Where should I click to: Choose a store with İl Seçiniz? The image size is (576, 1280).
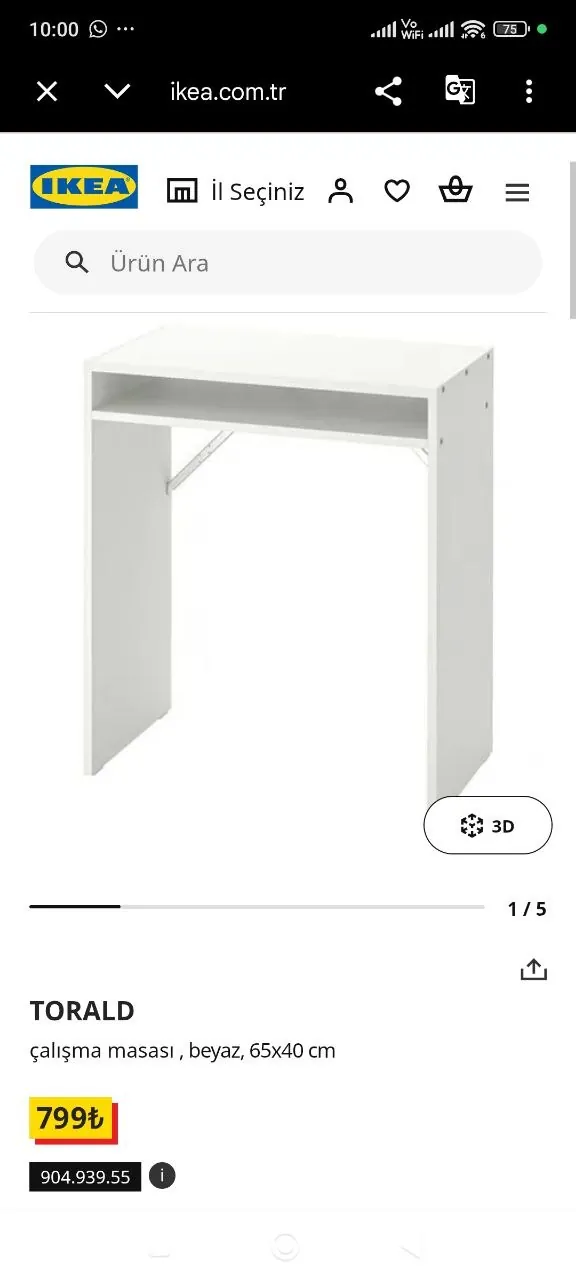coord(235,191)
